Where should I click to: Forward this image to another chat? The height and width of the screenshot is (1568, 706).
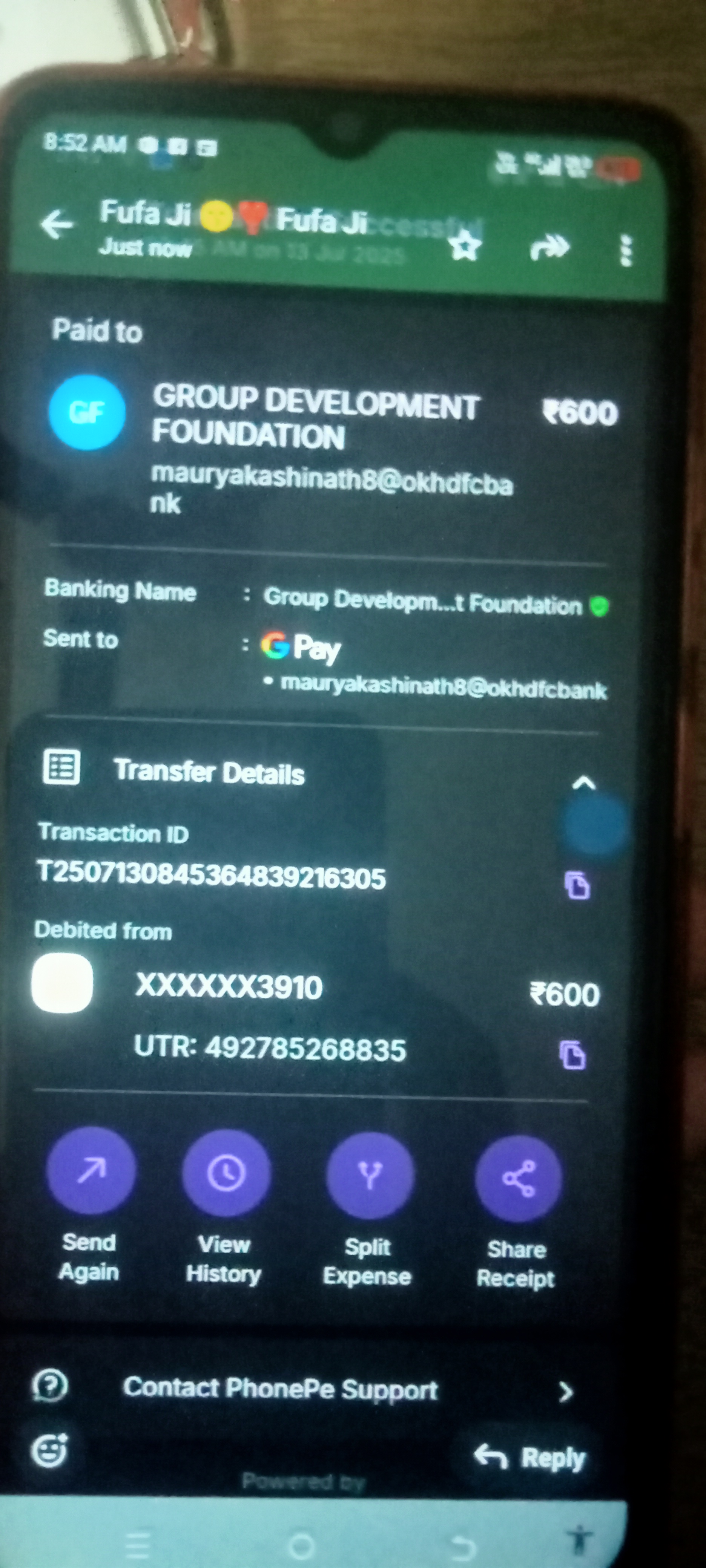(x=549, y=248)
